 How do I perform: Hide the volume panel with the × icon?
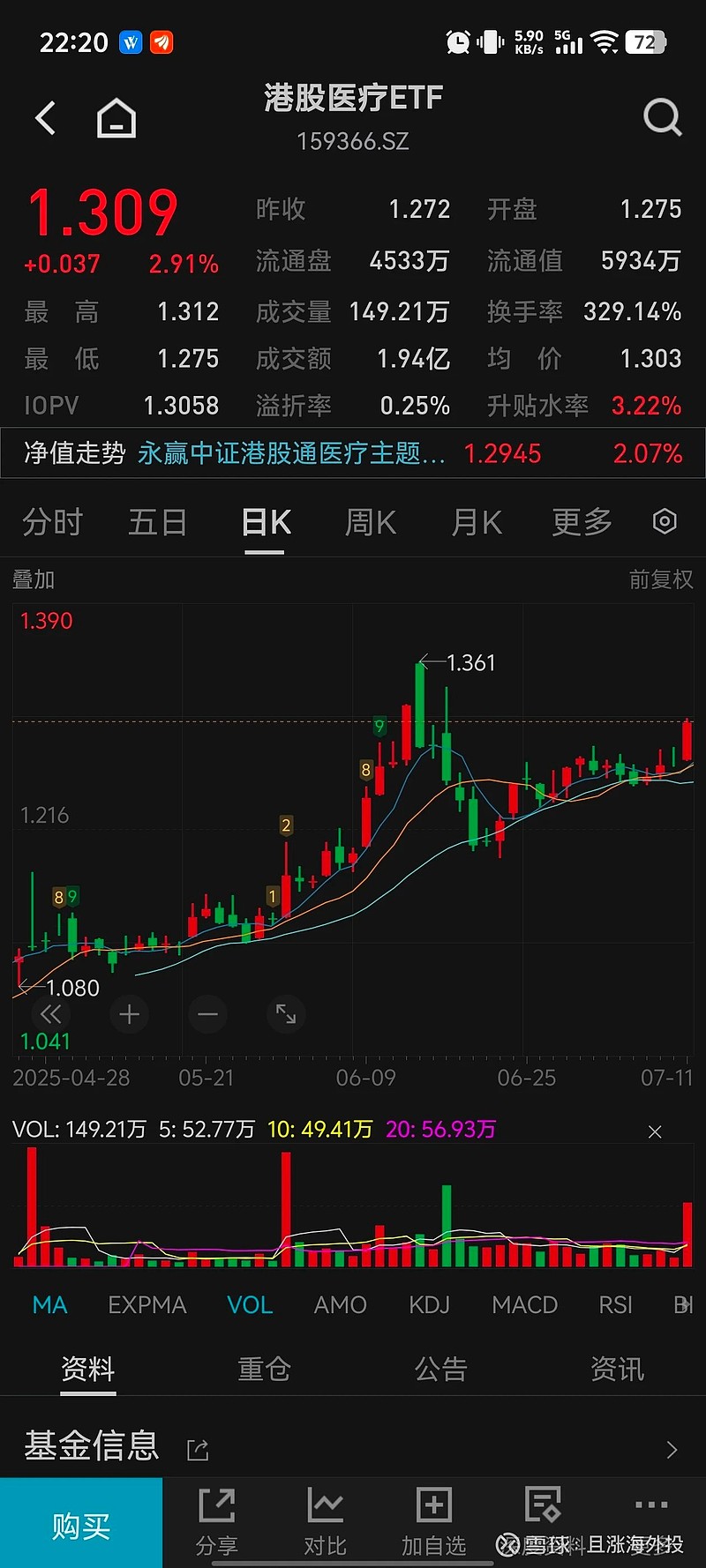click(x=655, y=1131)
